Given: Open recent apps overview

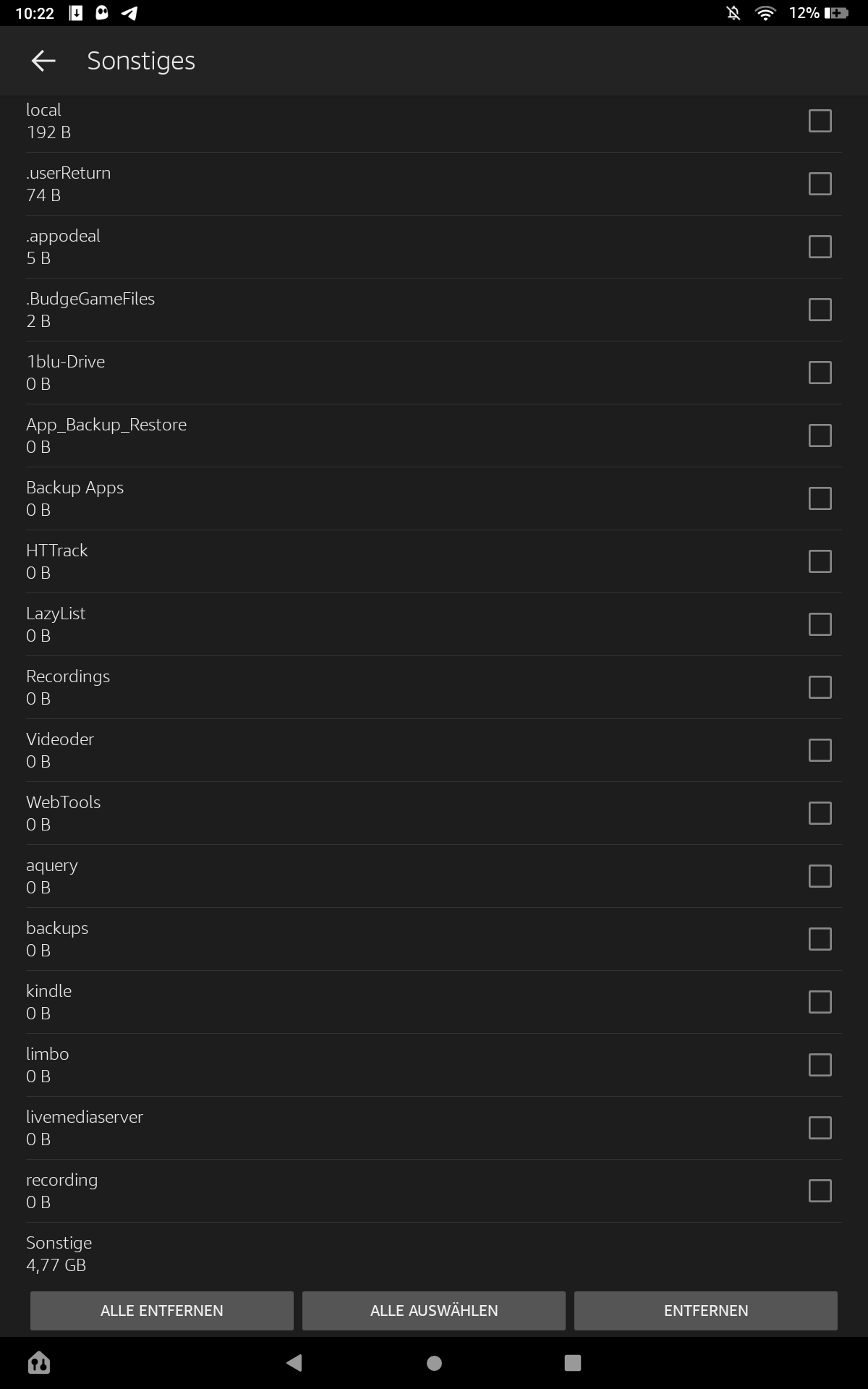Looking at the screenshot, I should pyautogui.click(x=572, y=1363).
